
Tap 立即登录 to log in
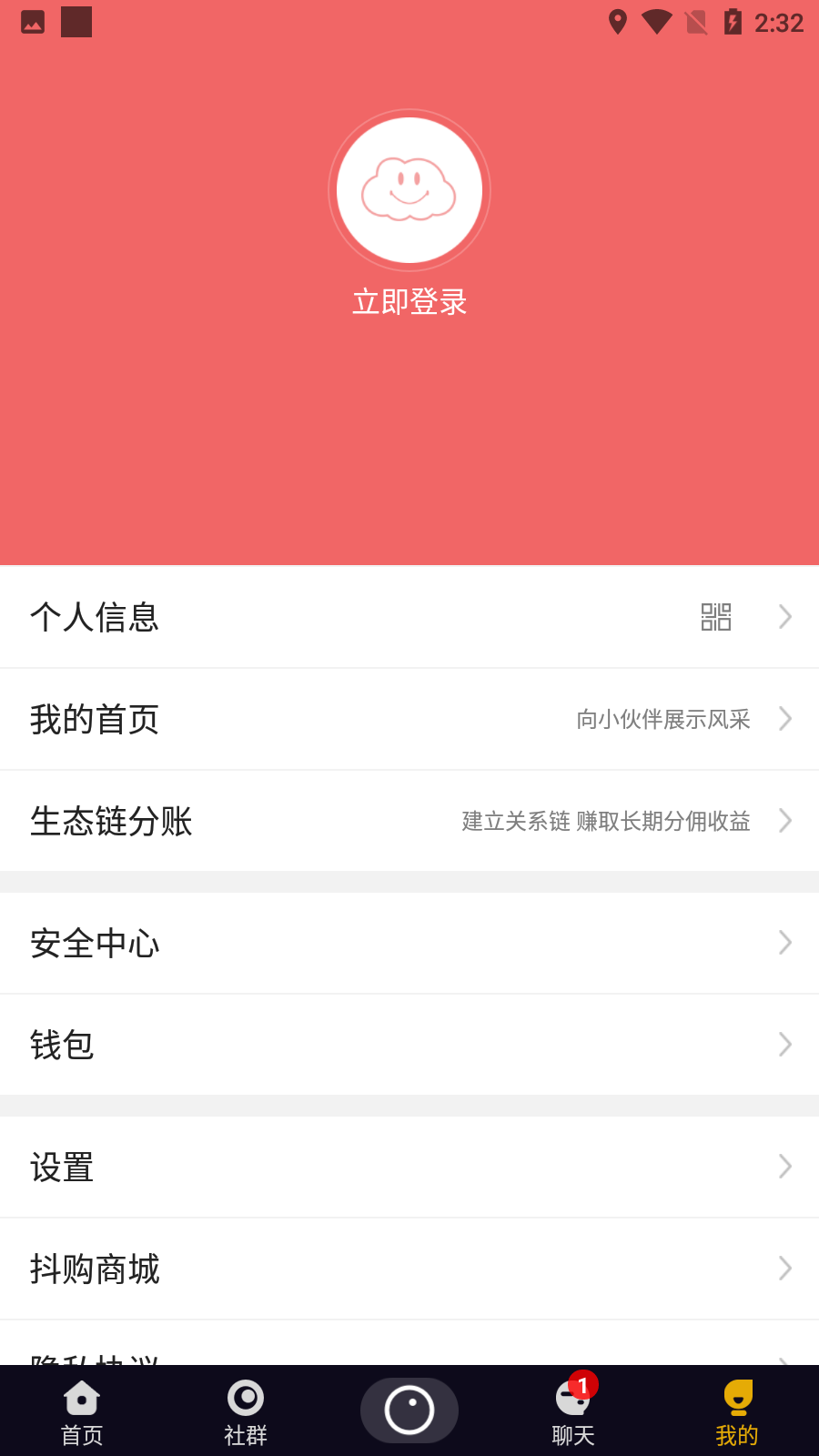pyautogui.click(x=409, y=301)
